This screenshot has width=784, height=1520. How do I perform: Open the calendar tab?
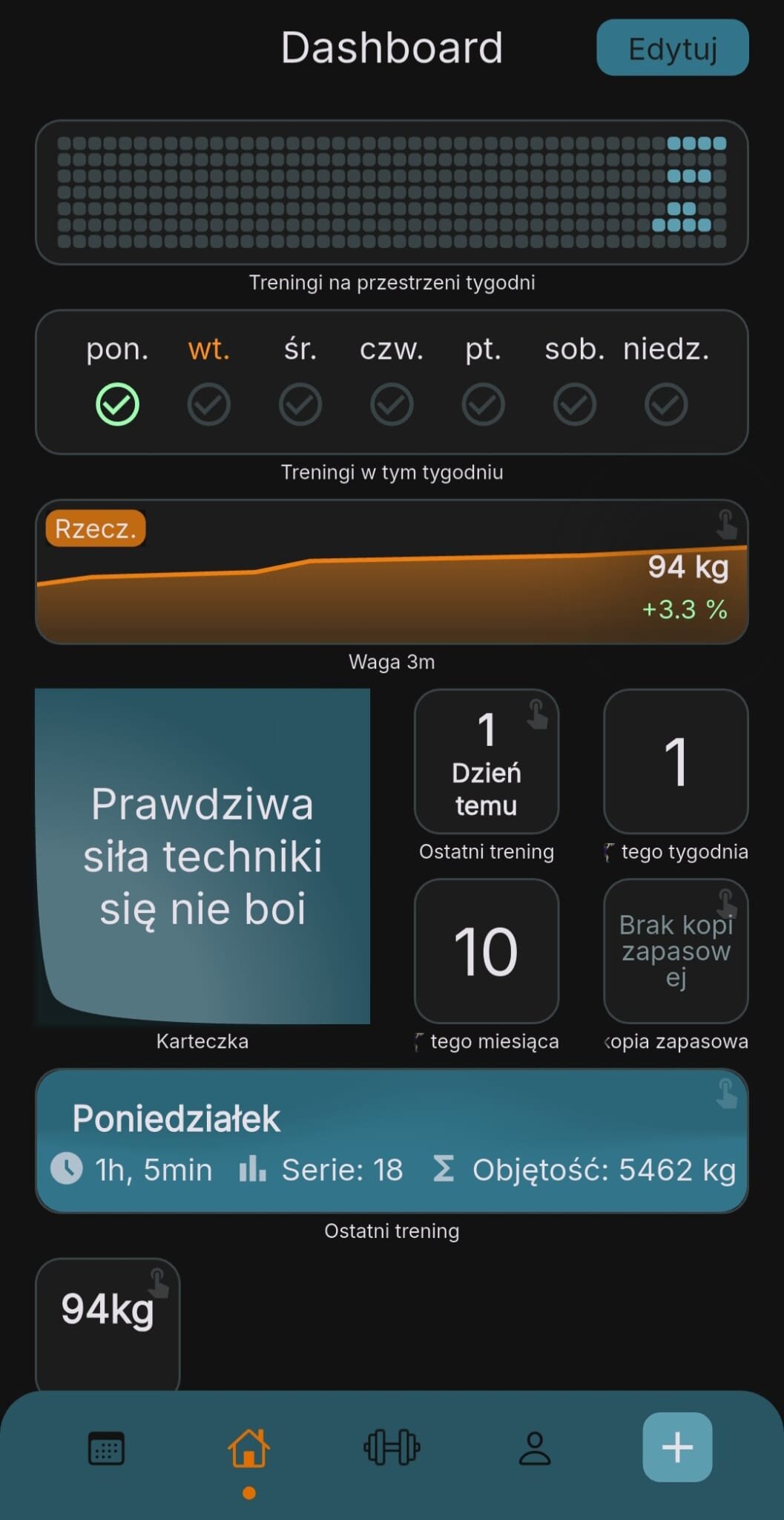pos(106,1448)
